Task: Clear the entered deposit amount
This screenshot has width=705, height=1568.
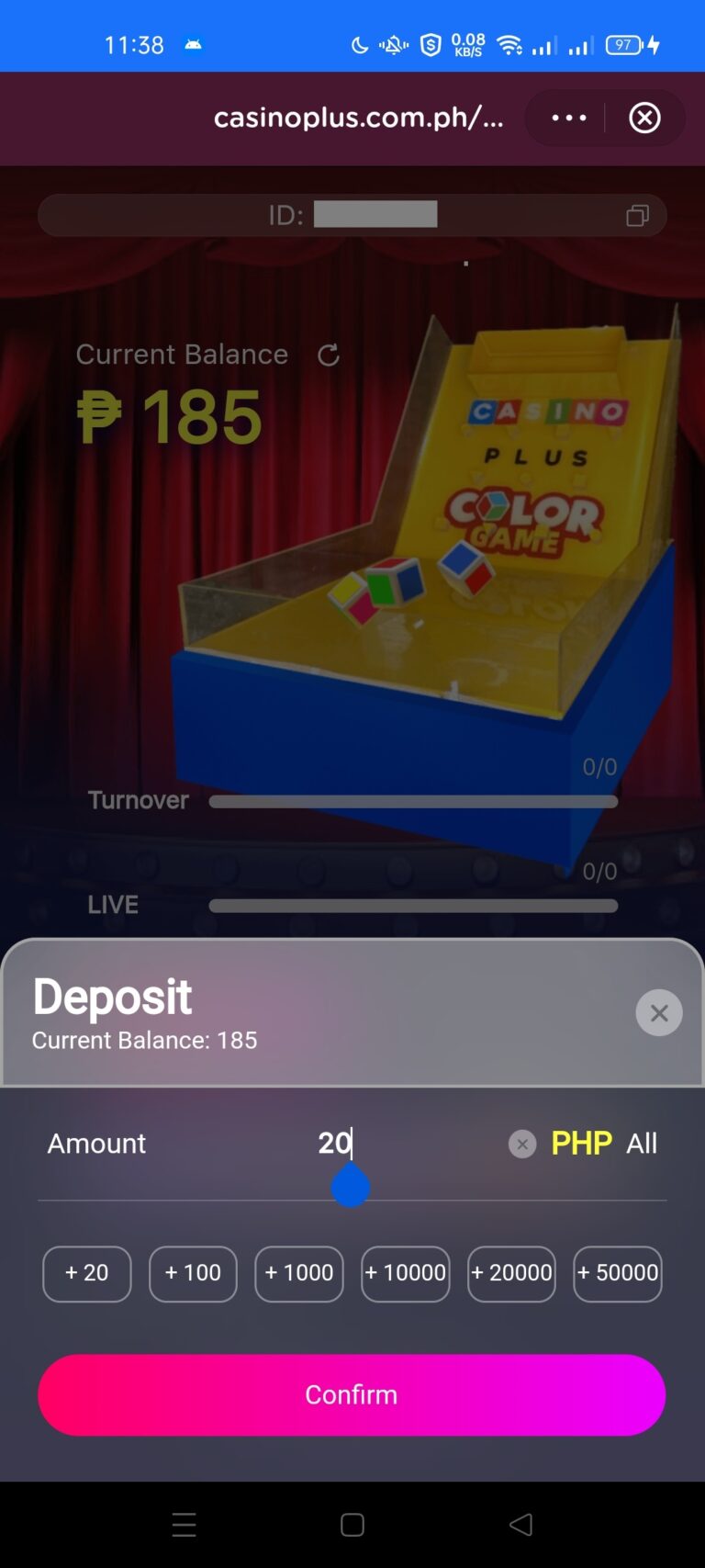Action: 522,1144
